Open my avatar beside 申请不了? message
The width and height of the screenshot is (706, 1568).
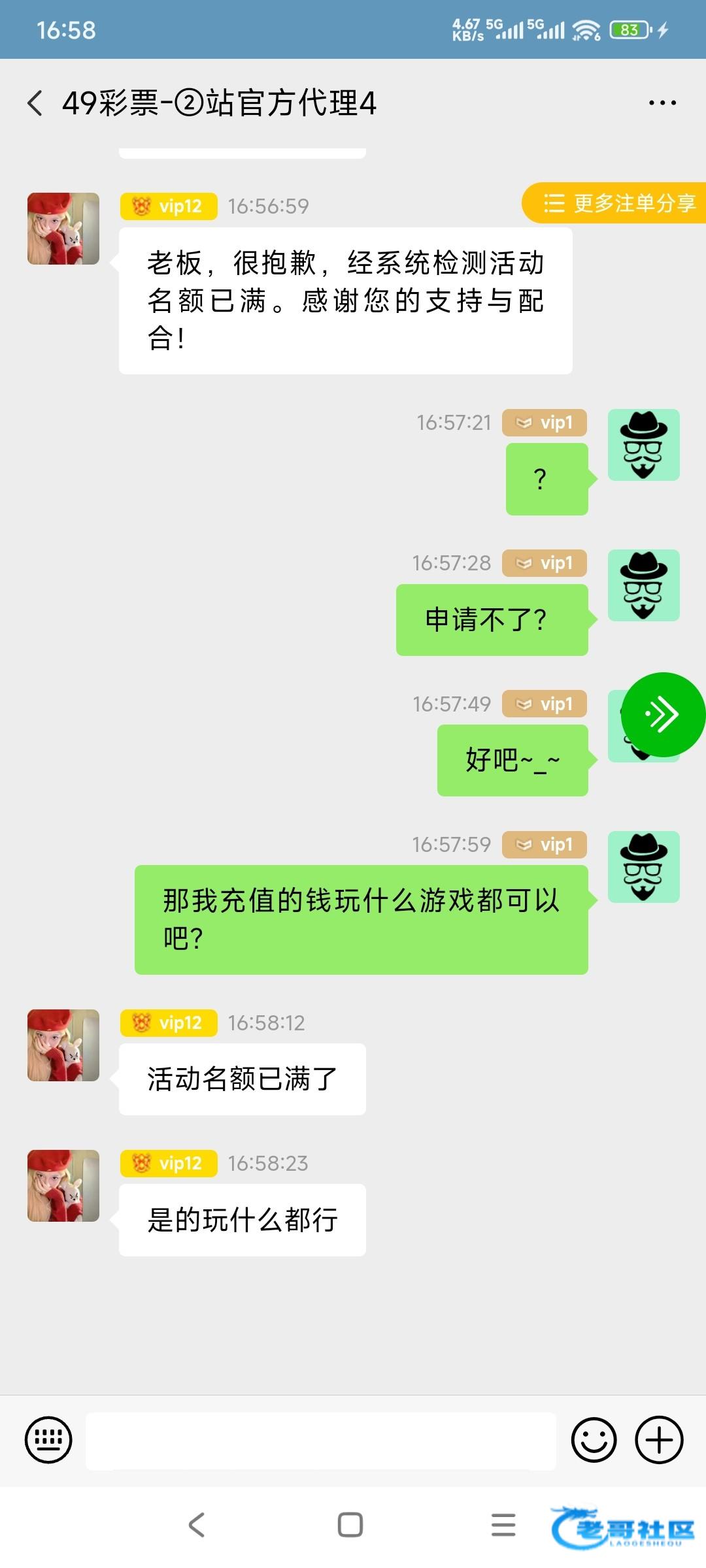(x=643, y=585)
